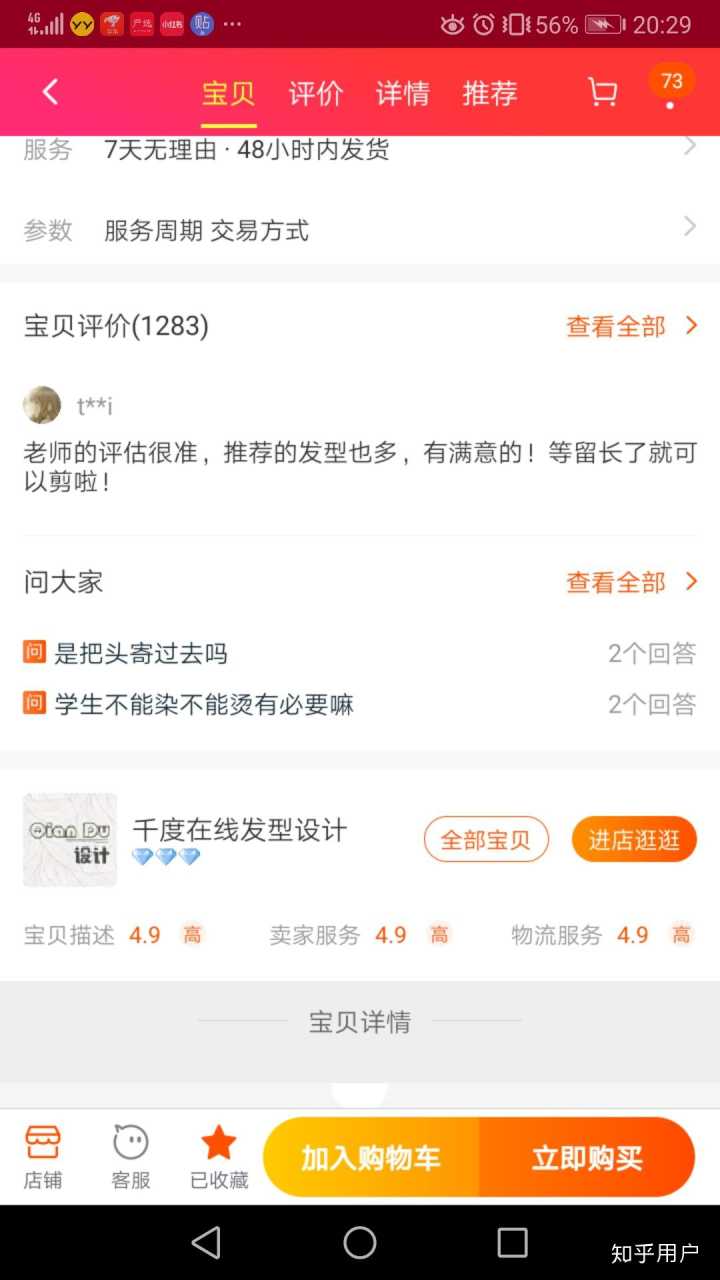
Task: Switch to the 评价 tab
Action: point(316,93)
